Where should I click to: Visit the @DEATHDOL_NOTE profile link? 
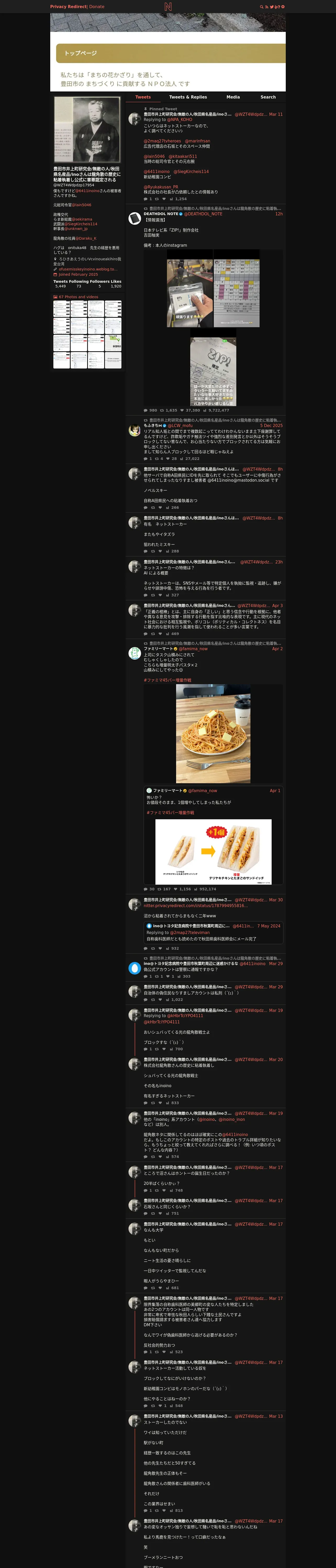point(203,214)
